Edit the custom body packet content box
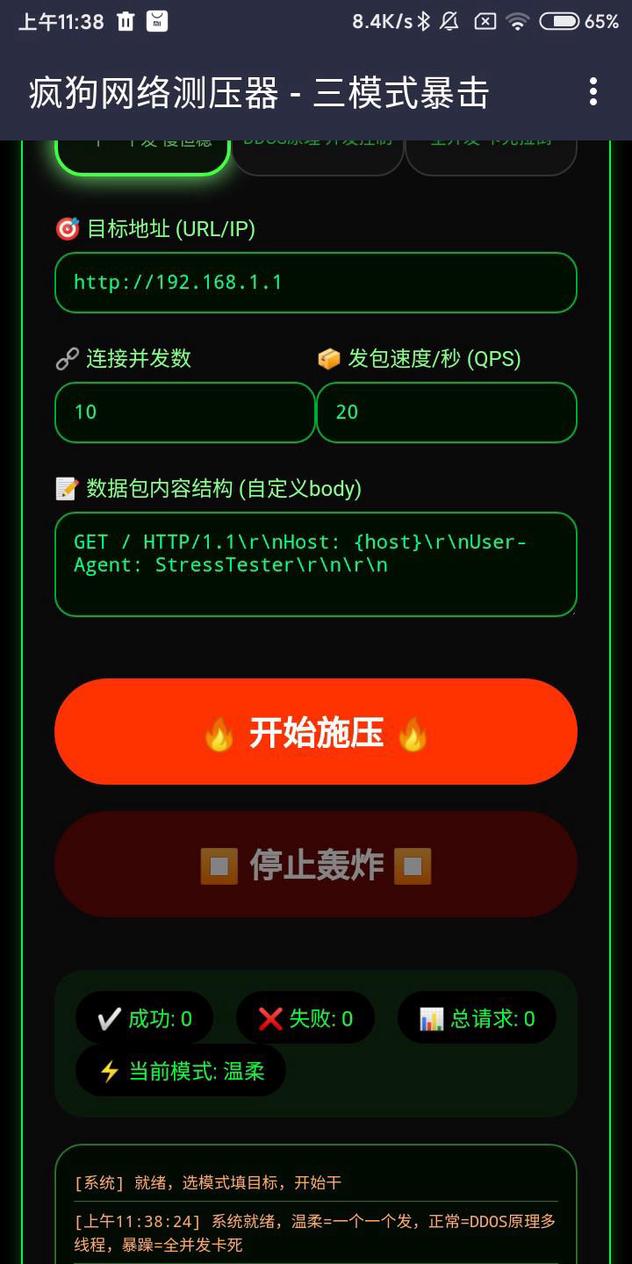 (x=315, y=564)
